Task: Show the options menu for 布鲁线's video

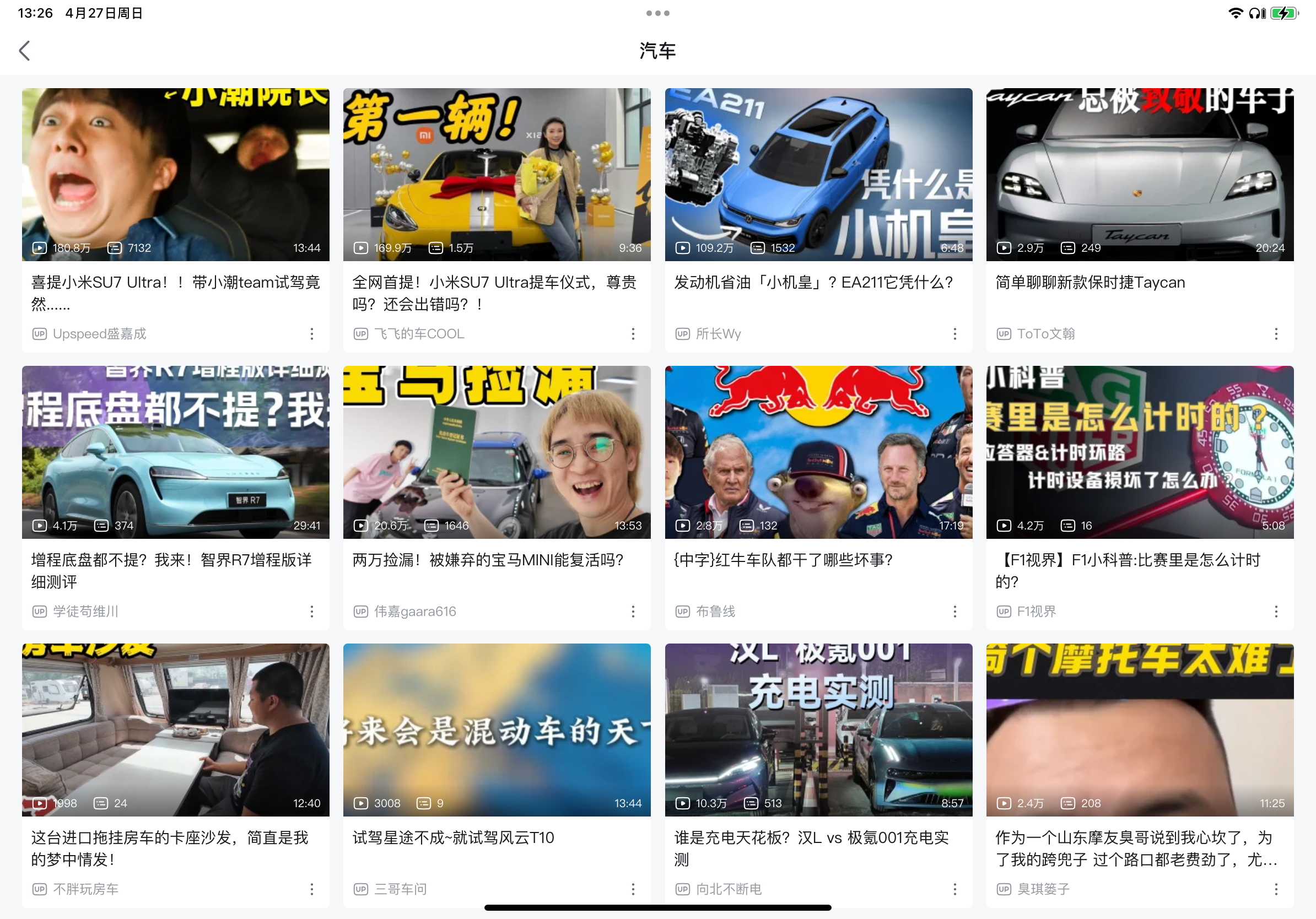Action: (954, 612)
